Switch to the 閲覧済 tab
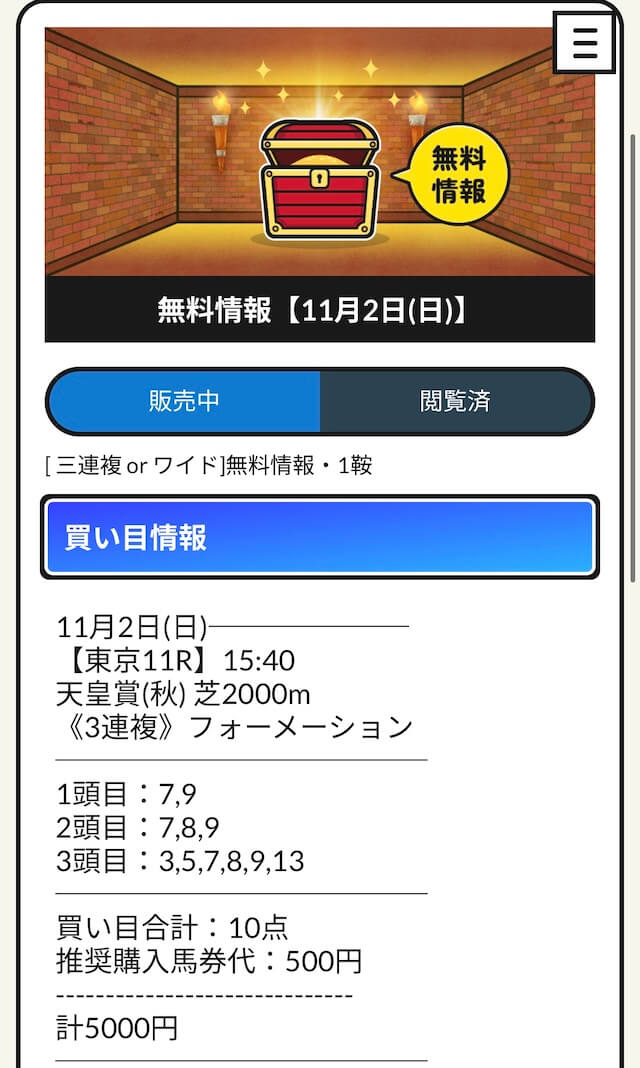This screenshot has height=1068, width=640. coord(455,401)
